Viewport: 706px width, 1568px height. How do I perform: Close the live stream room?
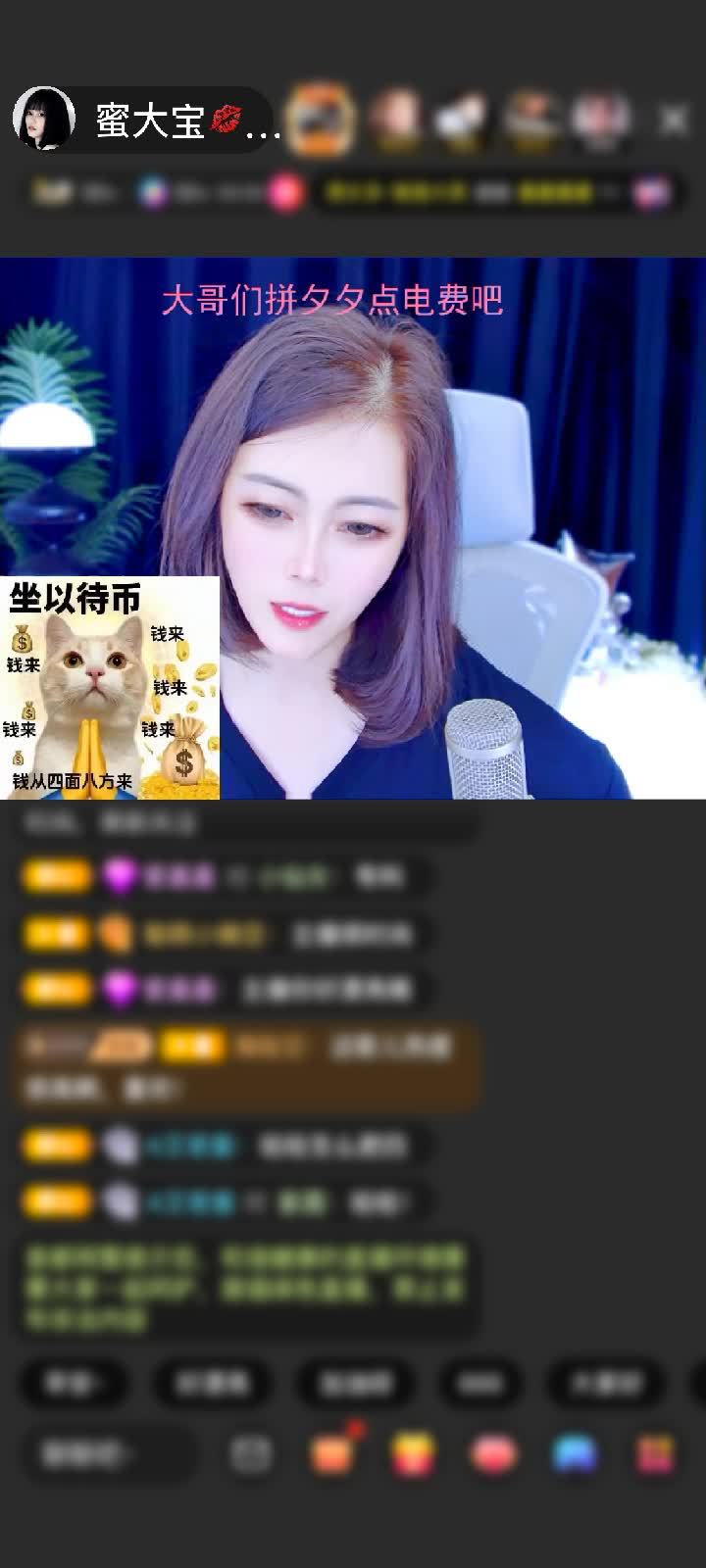(x=673, y=121)
